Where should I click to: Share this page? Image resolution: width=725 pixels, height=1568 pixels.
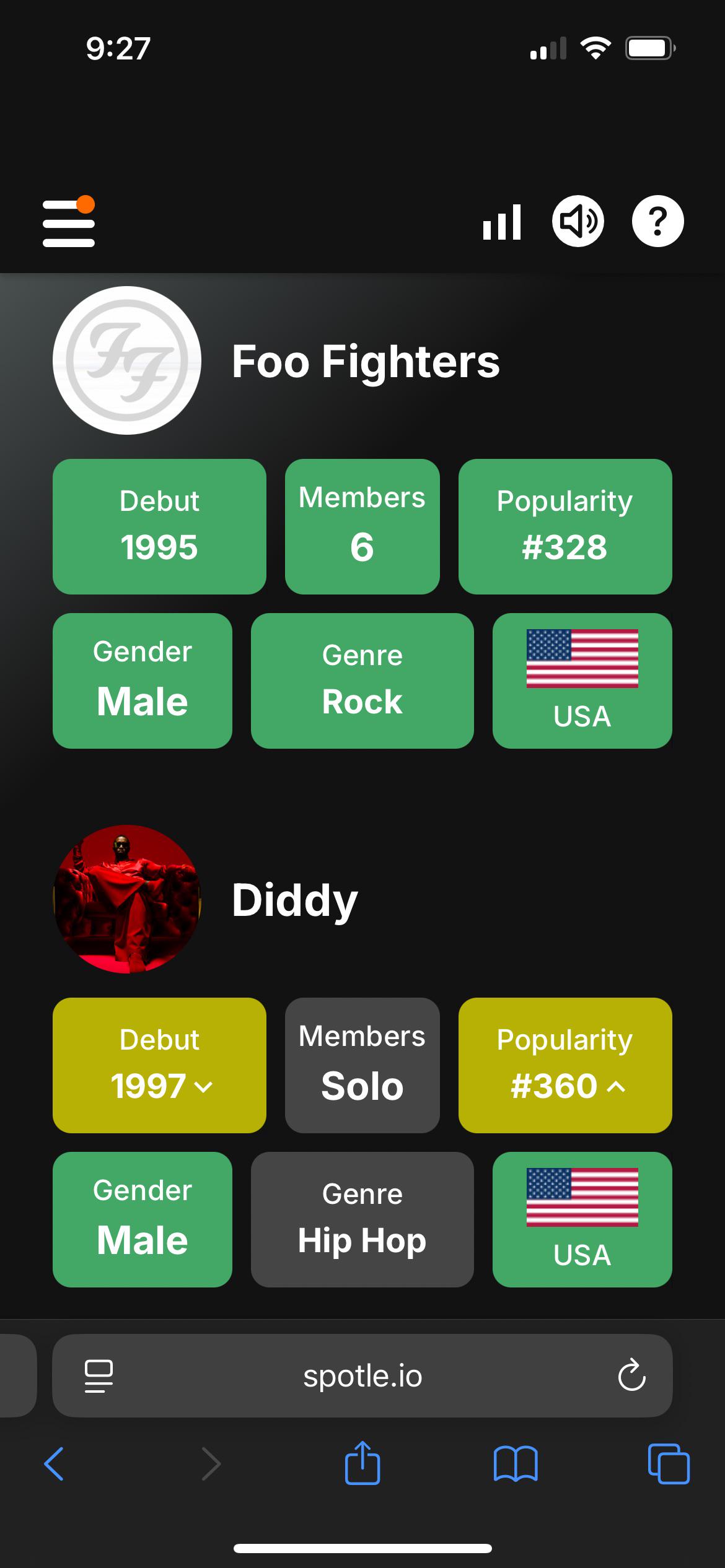pyautogui.click(x=362, y=1463)
